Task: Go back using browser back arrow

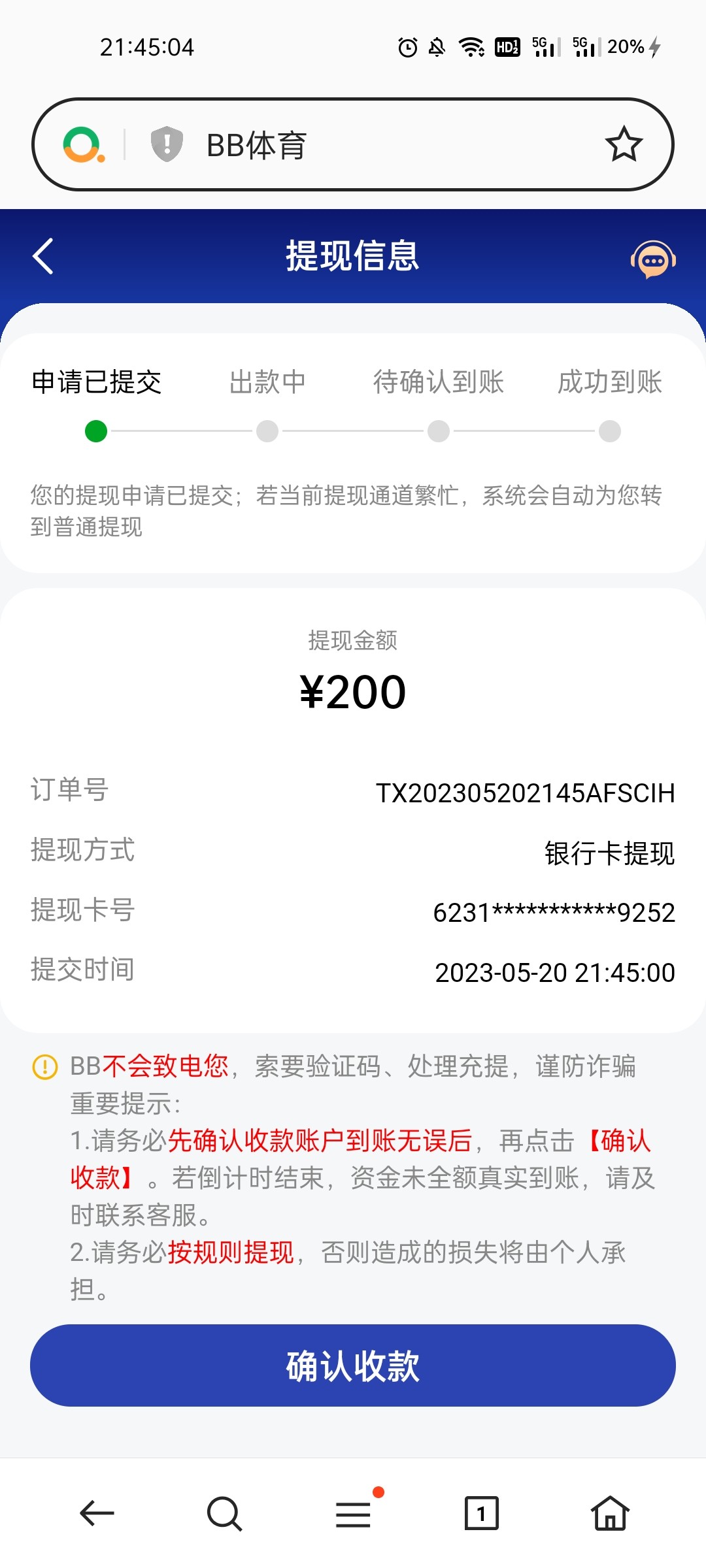Action: pyautogui.click(x=97, y=1513)
